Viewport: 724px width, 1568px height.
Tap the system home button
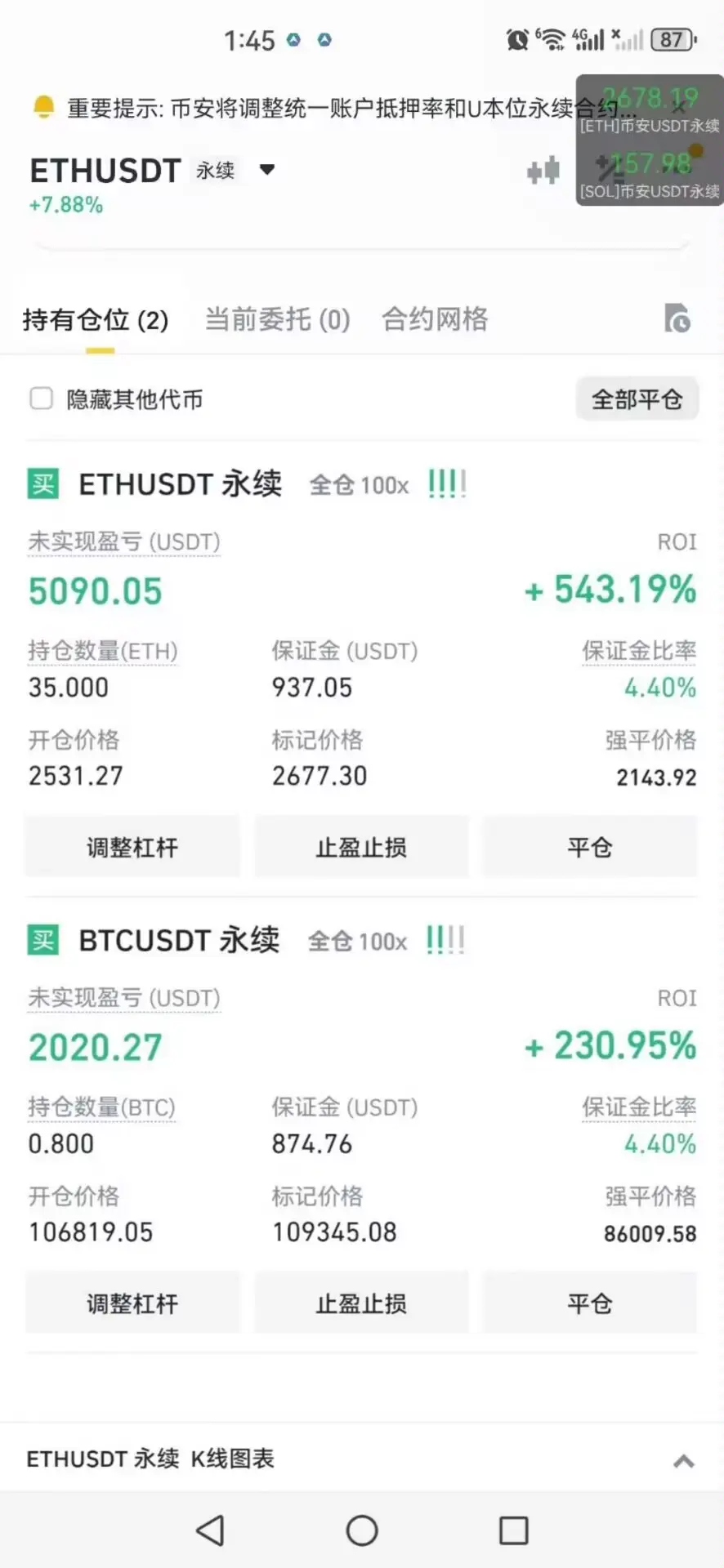(x=362, y=1530)
